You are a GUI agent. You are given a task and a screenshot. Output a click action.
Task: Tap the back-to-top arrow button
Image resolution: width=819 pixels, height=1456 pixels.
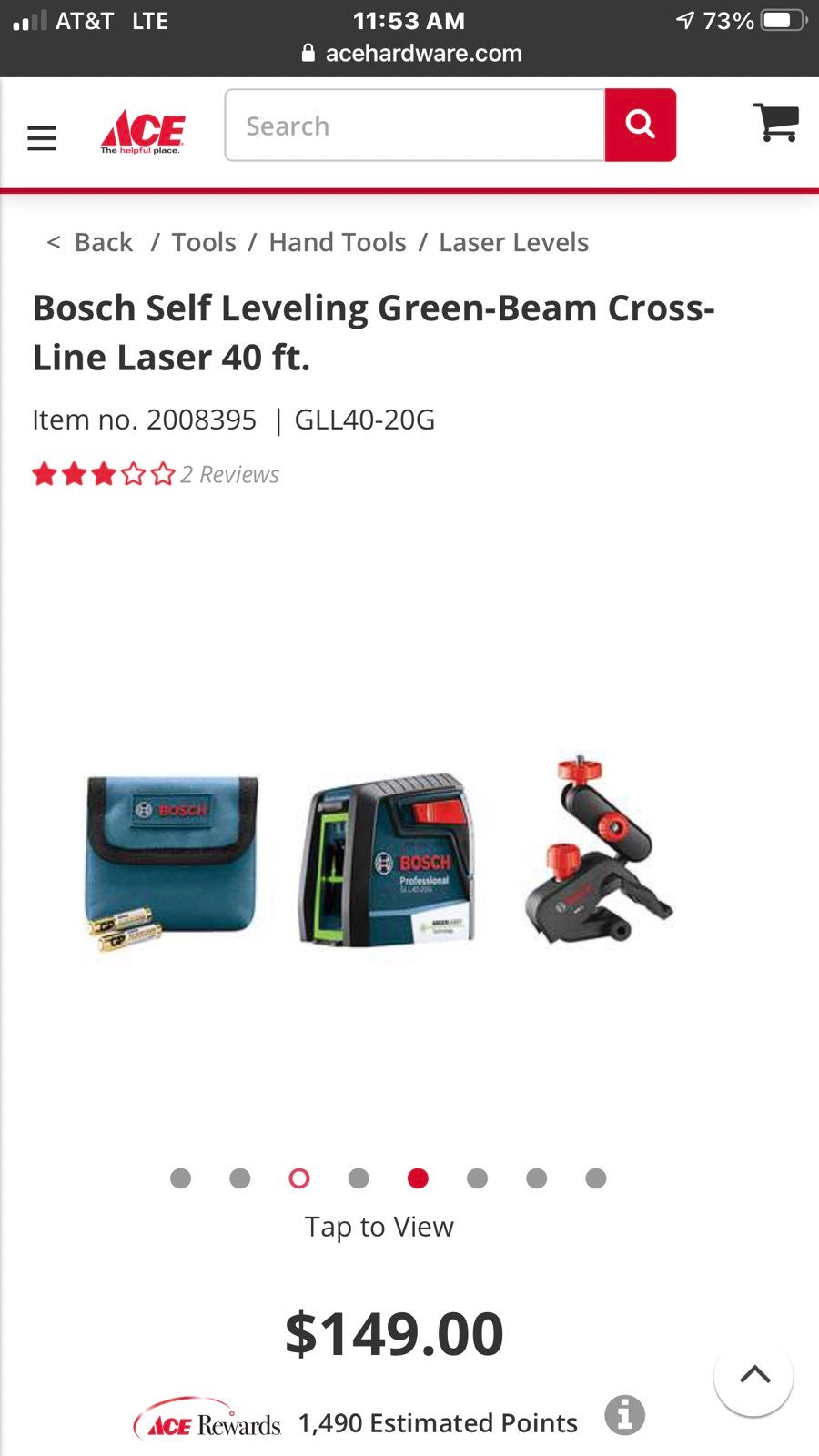(753, 1376)
